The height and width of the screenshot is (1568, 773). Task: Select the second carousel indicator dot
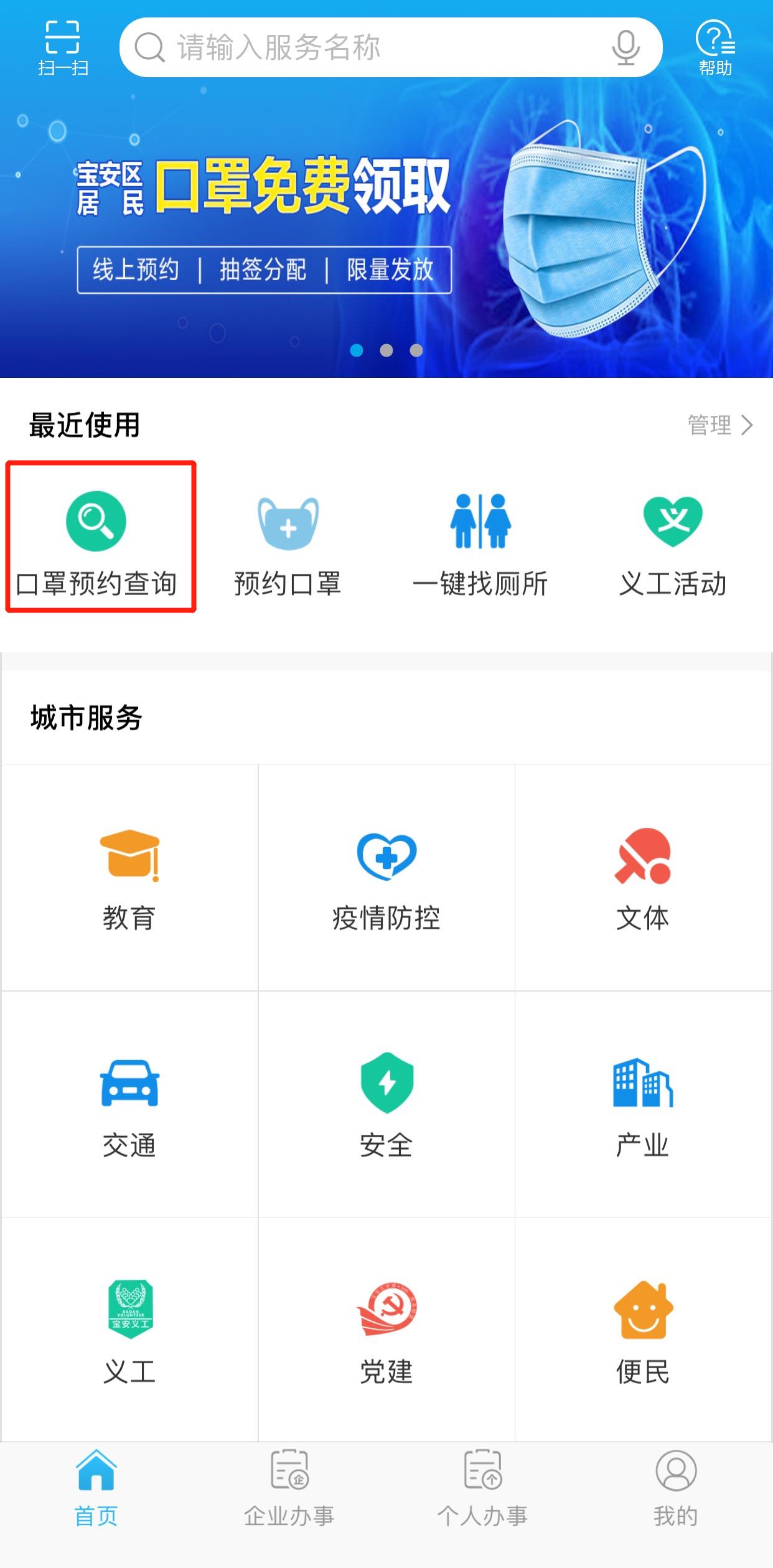(386, 350)
